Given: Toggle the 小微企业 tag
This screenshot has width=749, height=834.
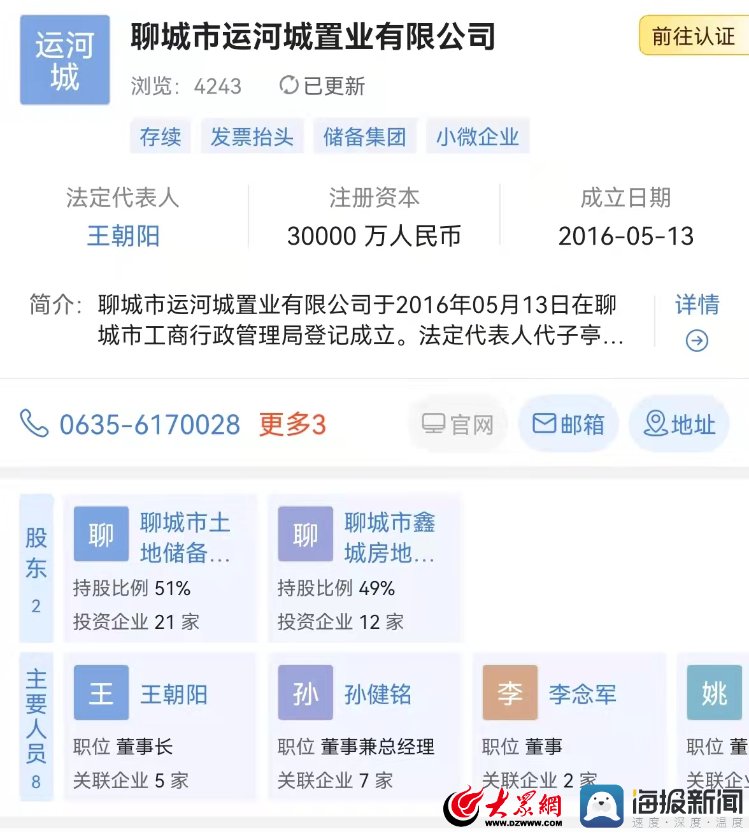Looking at the screenshot, I should 478,137.
